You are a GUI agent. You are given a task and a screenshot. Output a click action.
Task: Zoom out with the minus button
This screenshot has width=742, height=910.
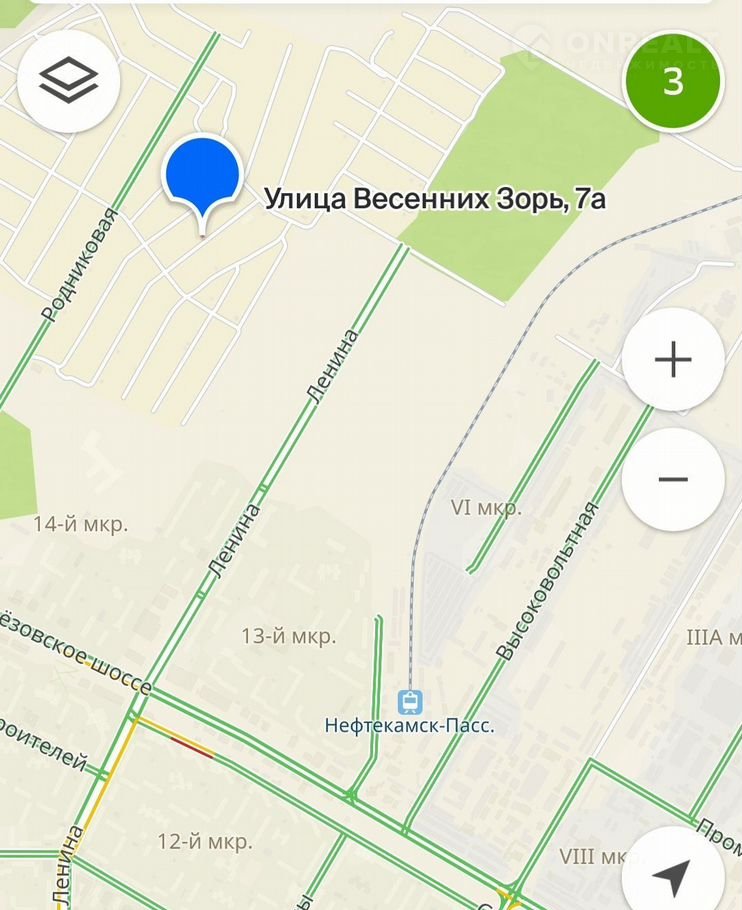pos(673,479)
